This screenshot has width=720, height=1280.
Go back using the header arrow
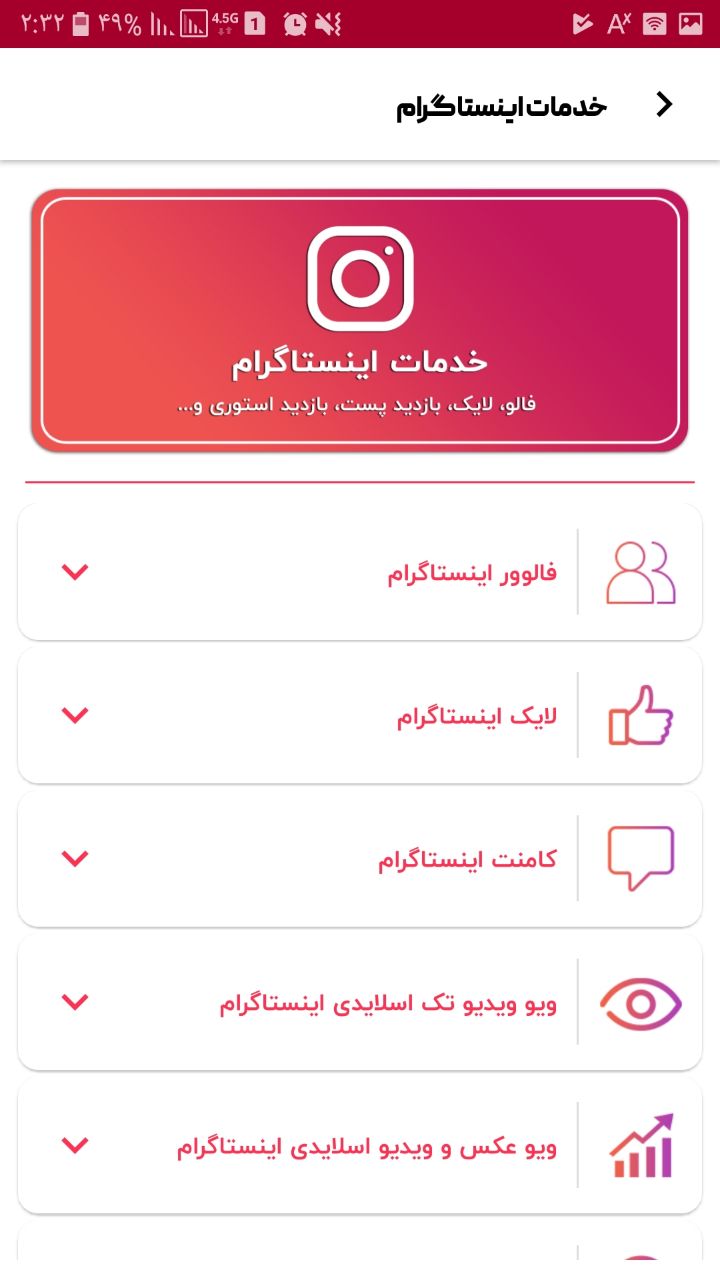664,104
